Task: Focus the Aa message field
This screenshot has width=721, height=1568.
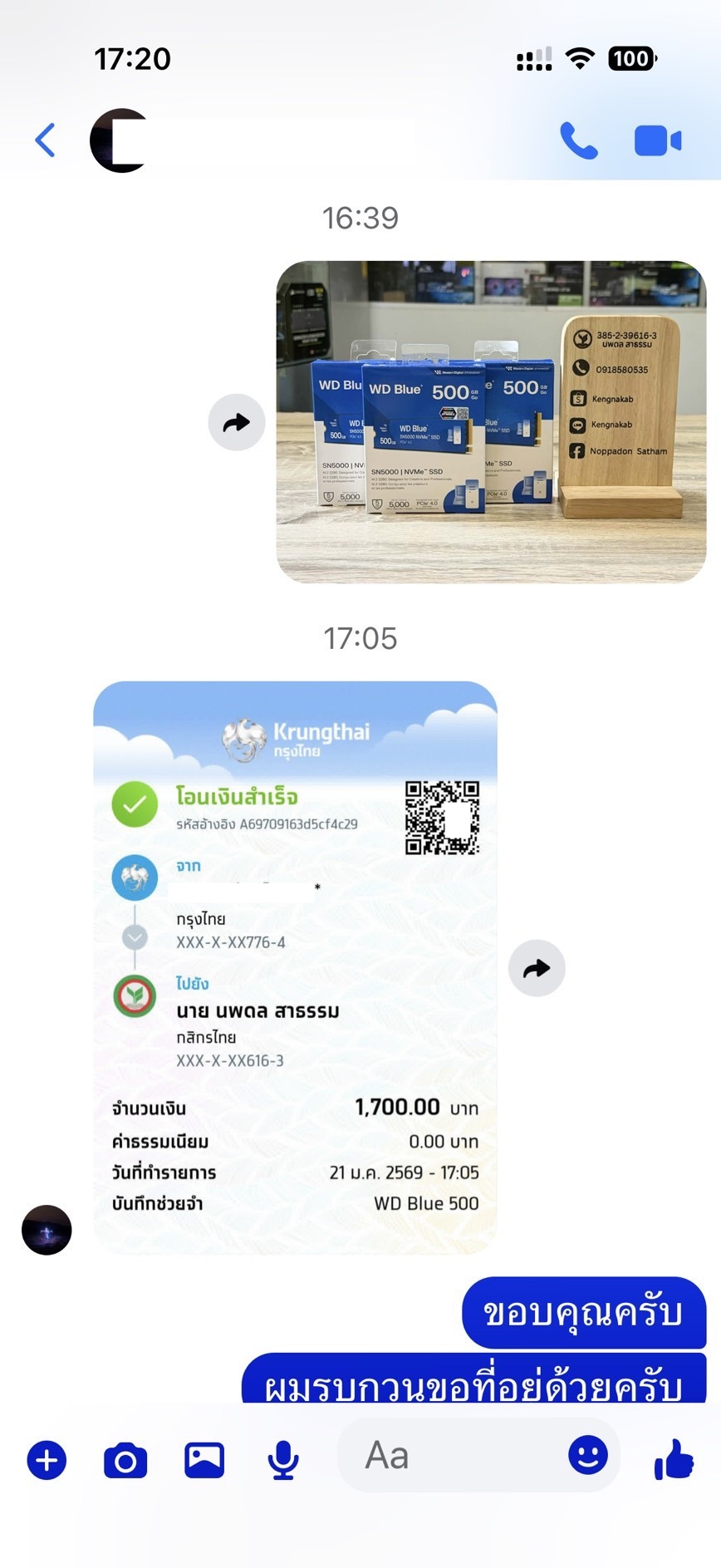Action: coord(449,1456)
